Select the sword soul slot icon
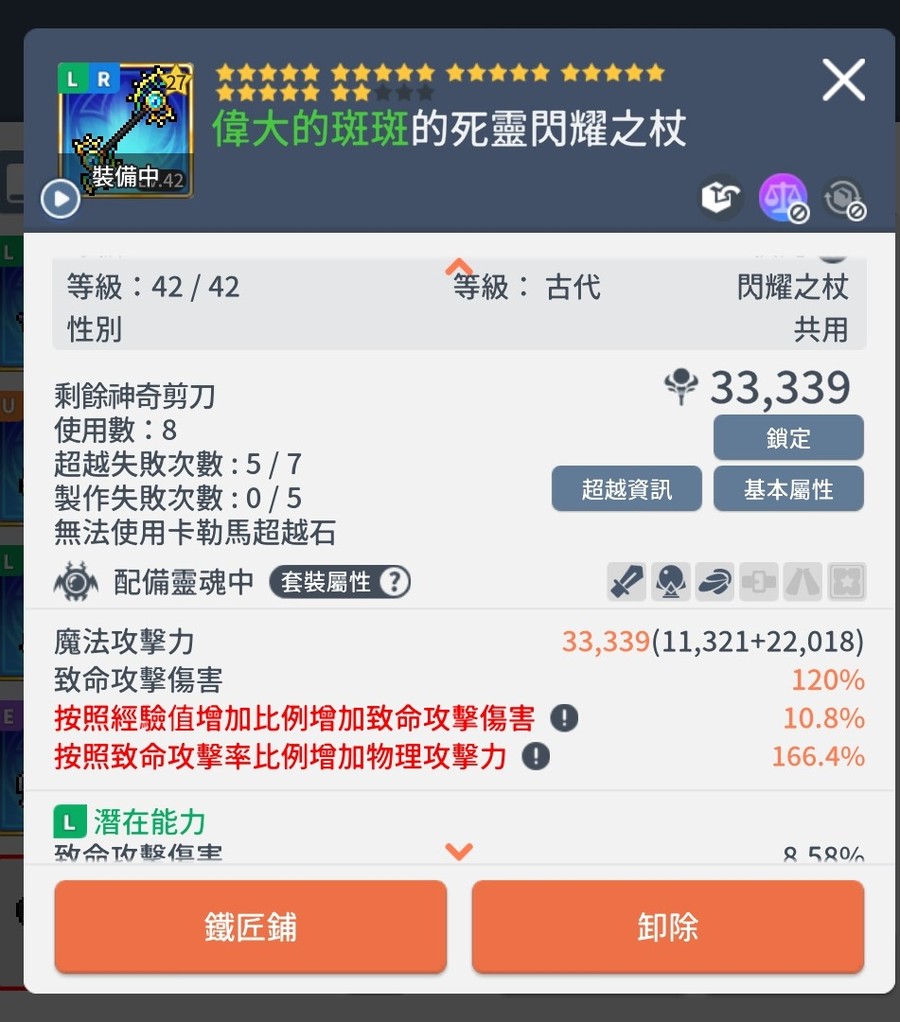This screenshot has height=1022, width=900. pos(627,581)
